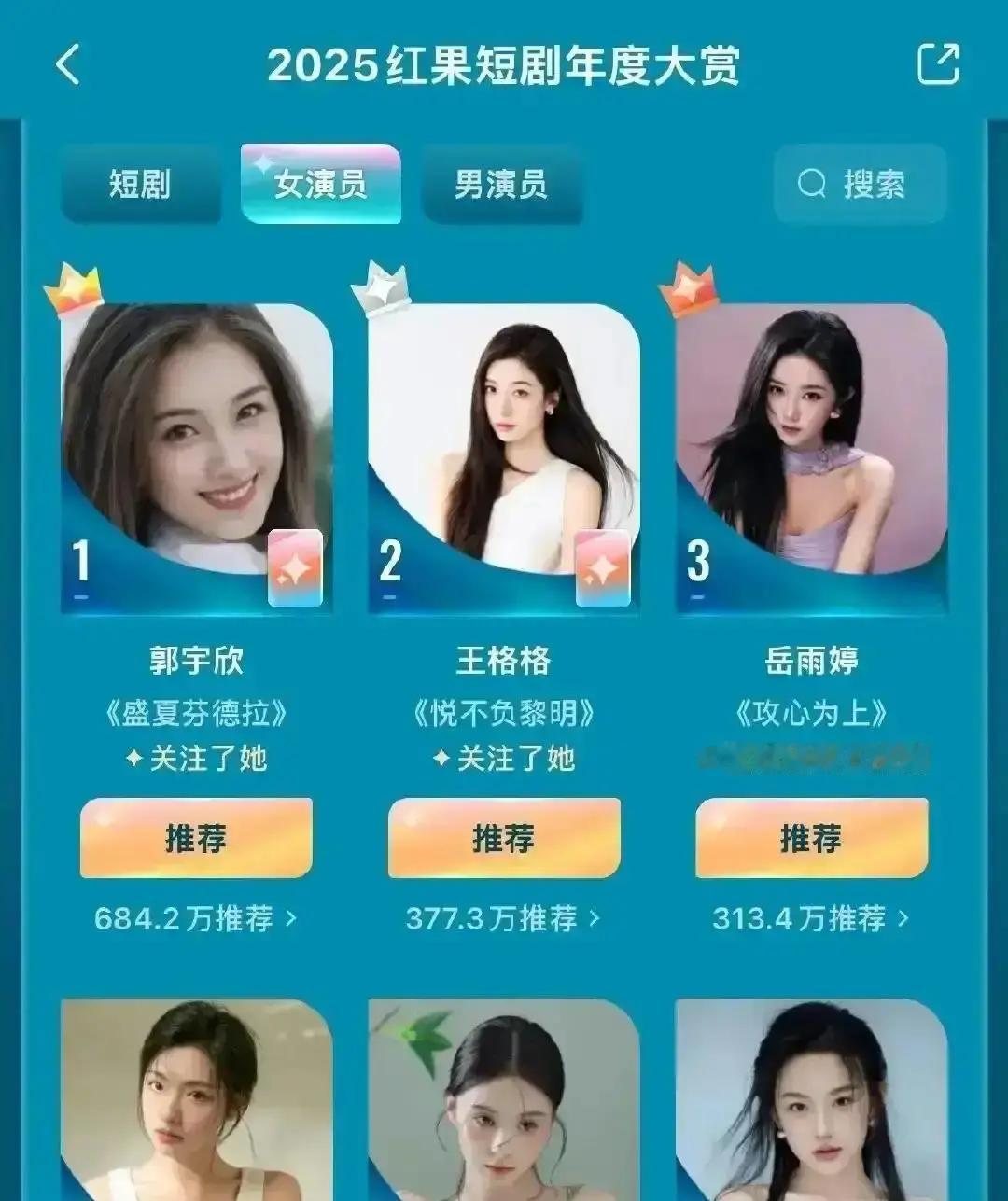
Task: Click the sparkle star on the 女演员 tab
Action: click(266, 161)
